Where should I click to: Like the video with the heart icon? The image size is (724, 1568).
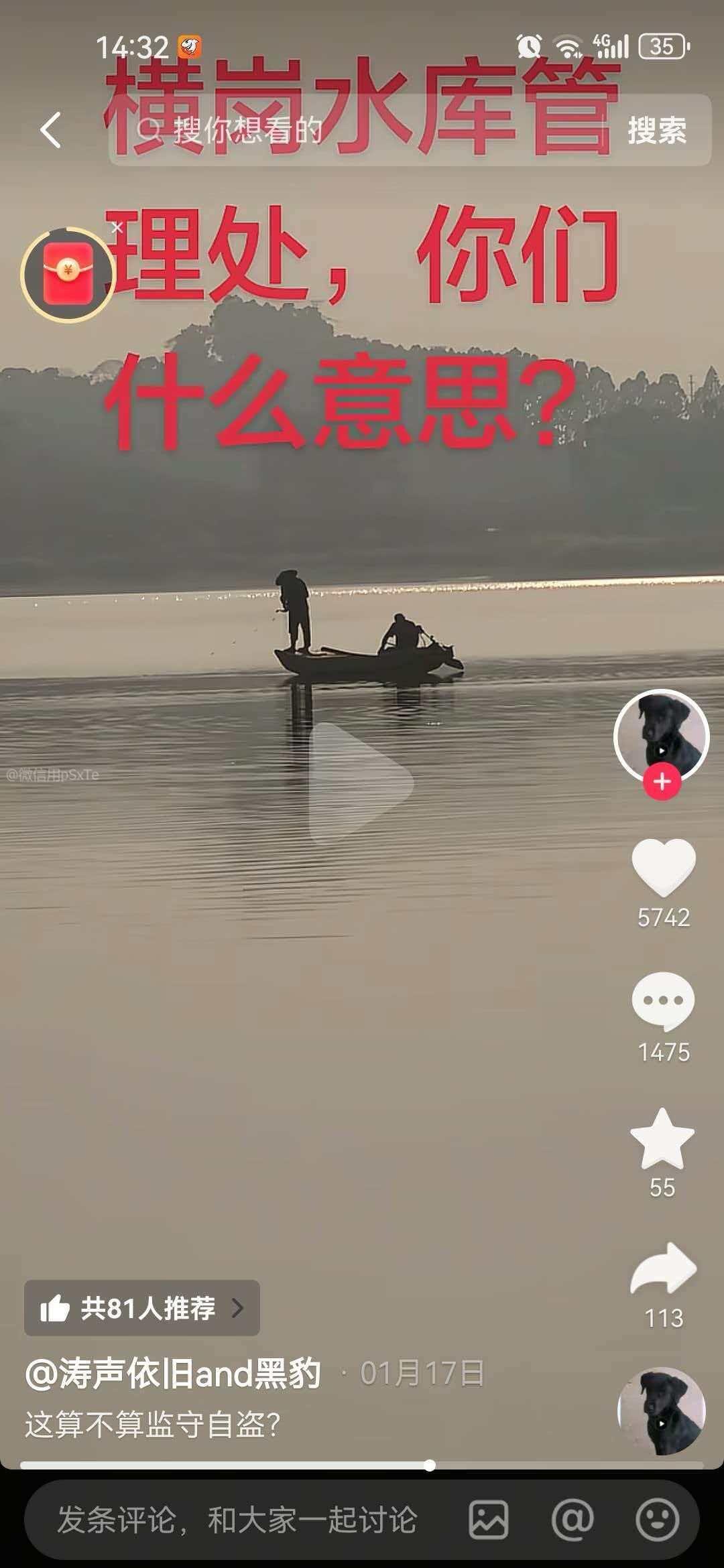point(663,867)
